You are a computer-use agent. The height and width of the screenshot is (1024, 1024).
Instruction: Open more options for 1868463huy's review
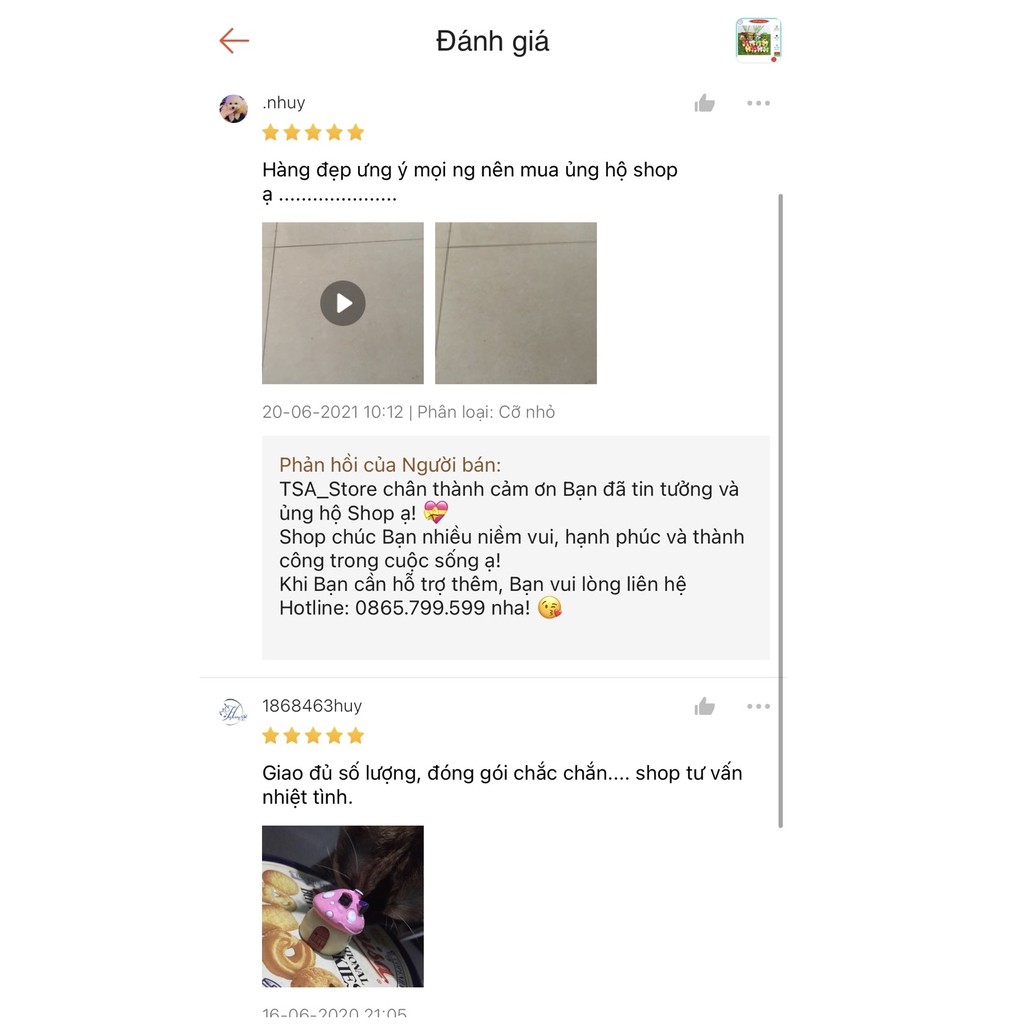click(758, 706)
